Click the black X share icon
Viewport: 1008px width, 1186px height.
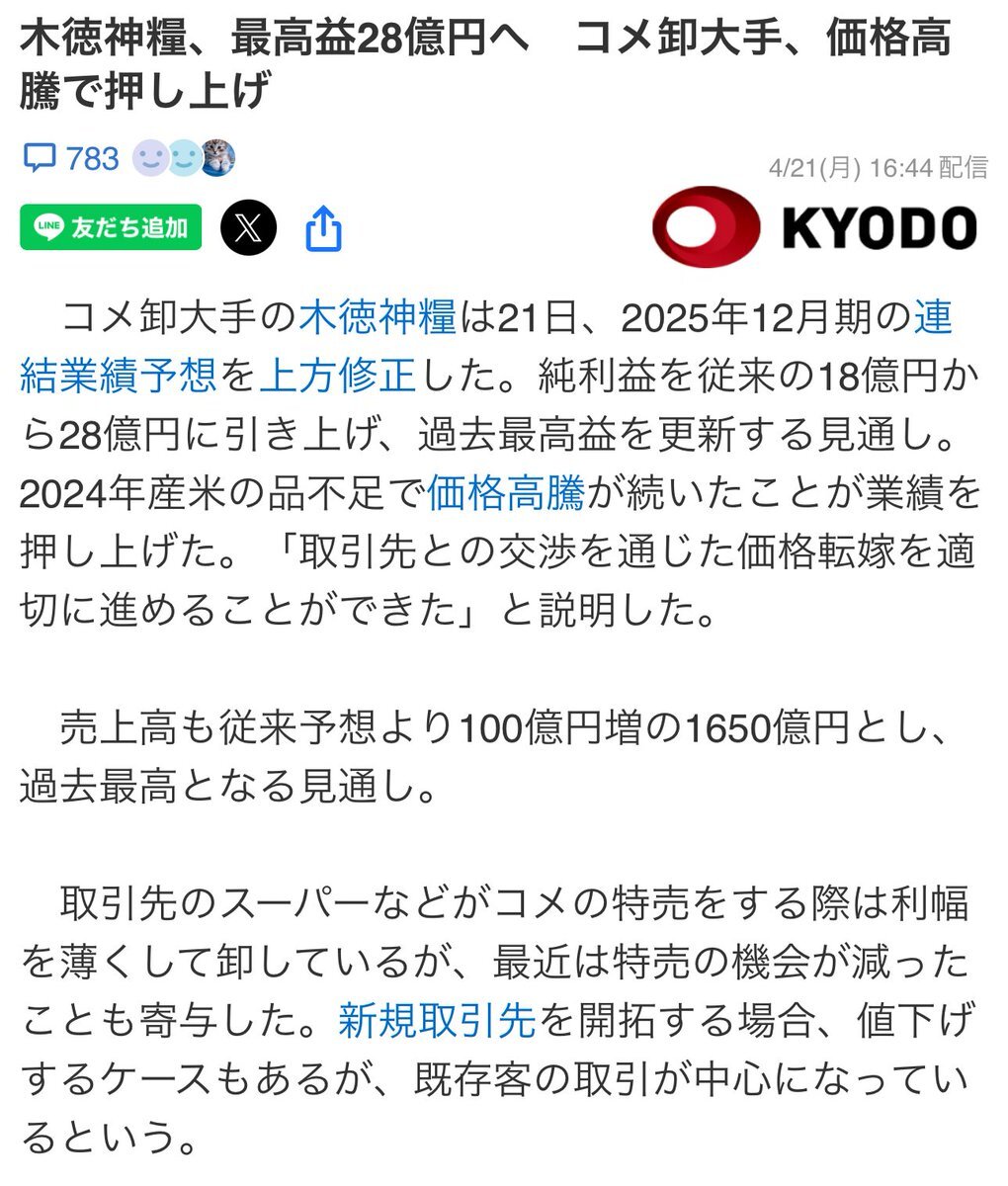coord(250,226)
